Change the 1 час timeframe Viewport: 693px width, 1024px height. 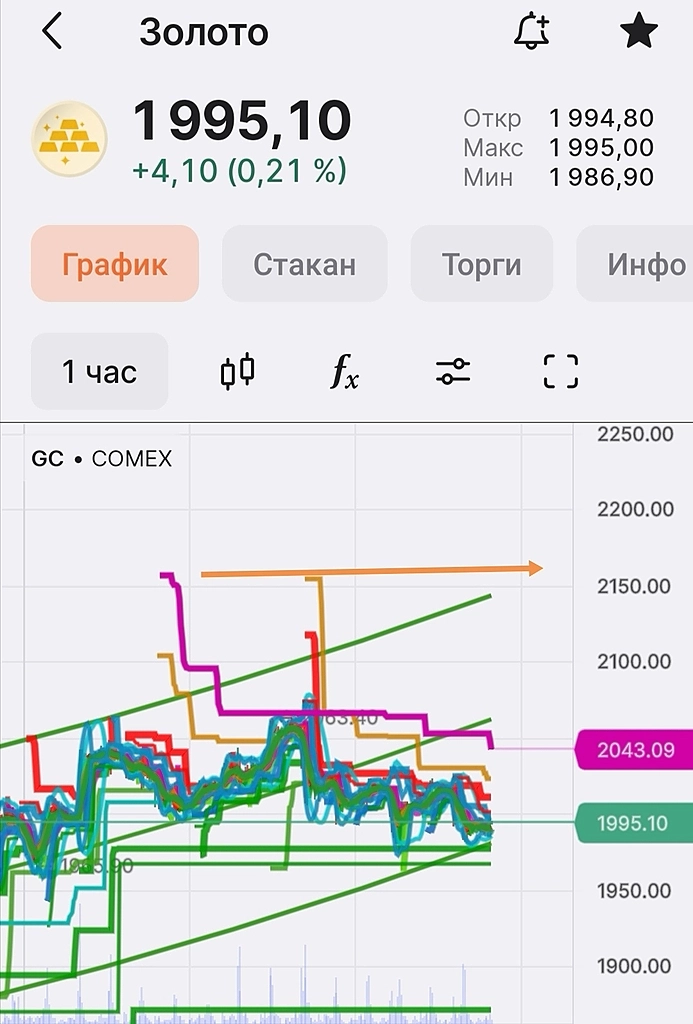[99, 372]
